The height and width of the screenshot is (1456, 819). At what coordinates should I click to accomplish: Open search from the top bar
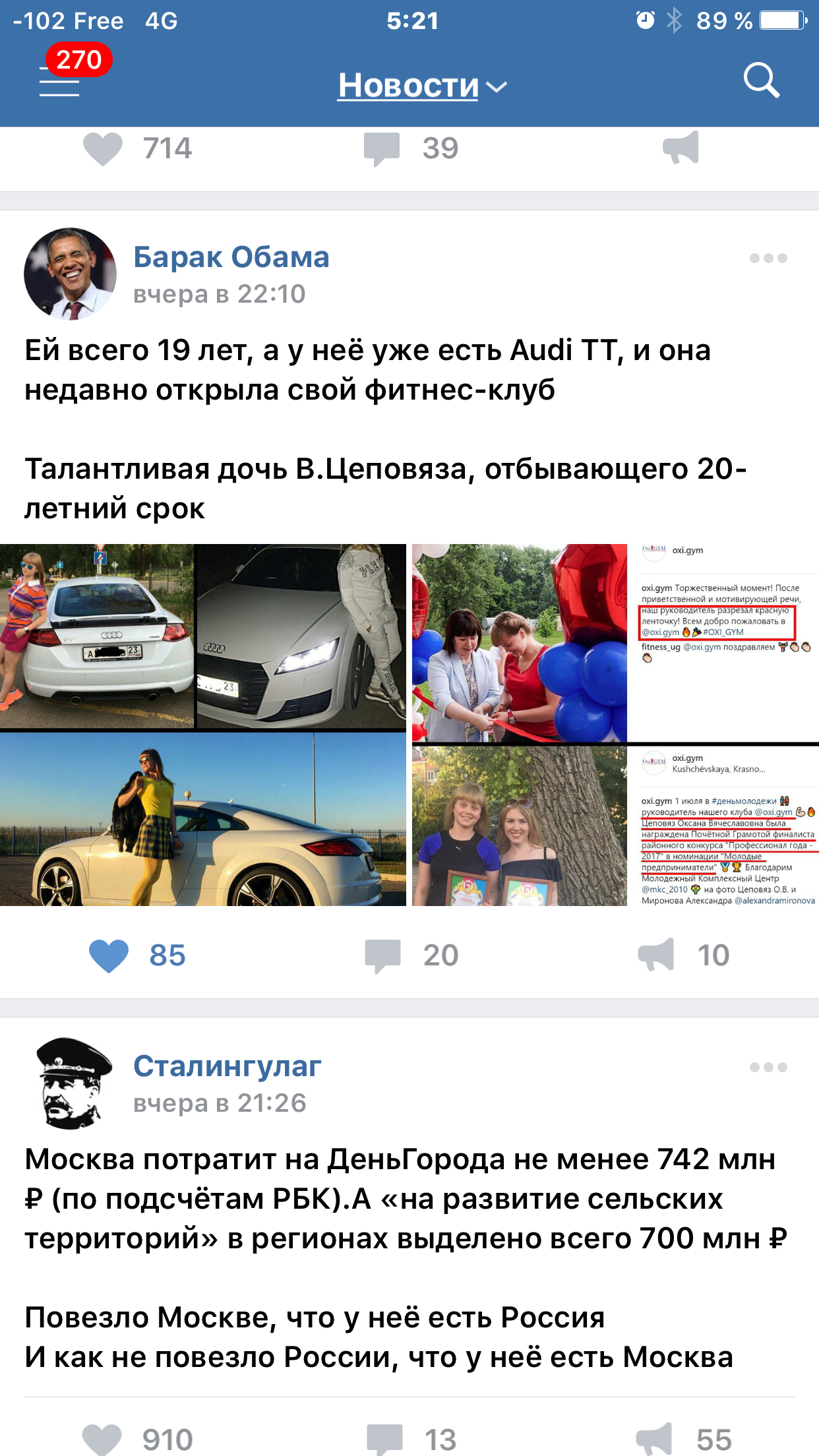[x=761, y=81]
